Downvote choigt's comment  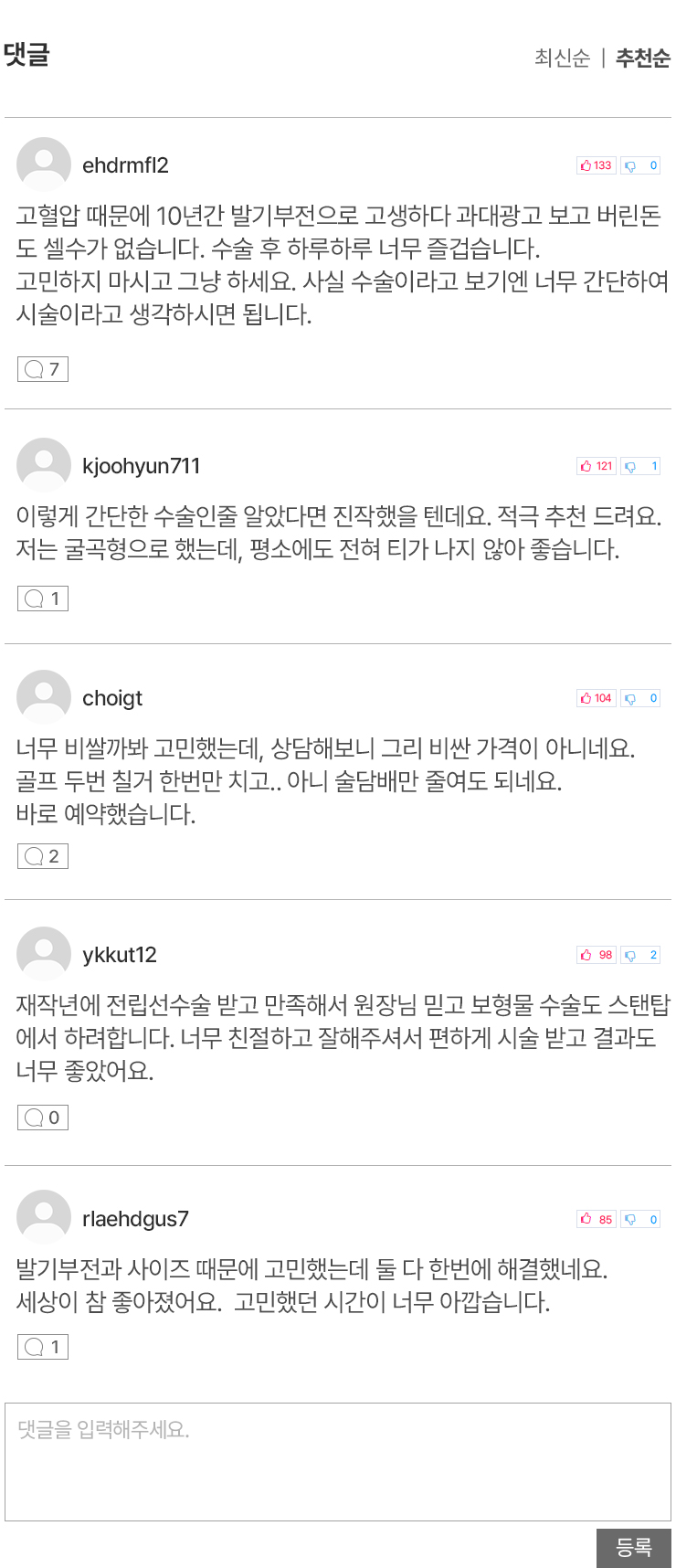(640, 698)
